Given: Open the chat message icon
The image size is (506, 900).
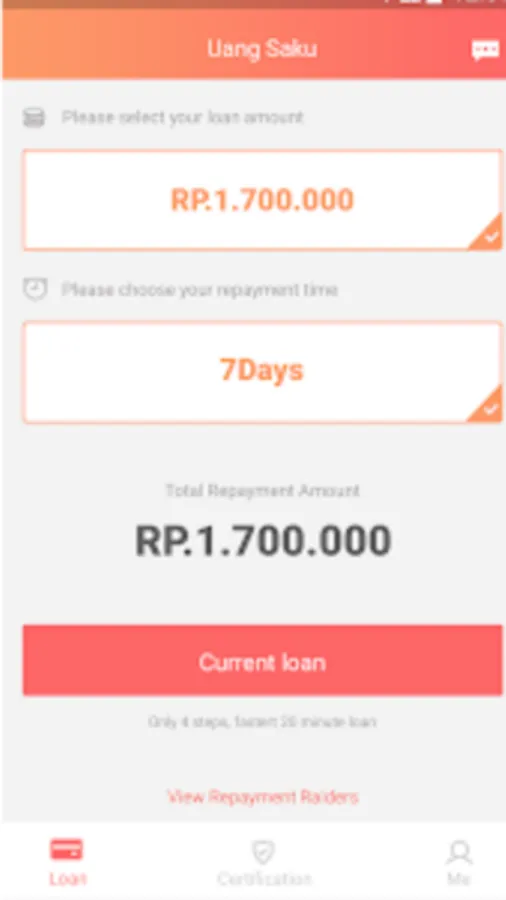Looking at the screenshot, I should coord(485,51).
